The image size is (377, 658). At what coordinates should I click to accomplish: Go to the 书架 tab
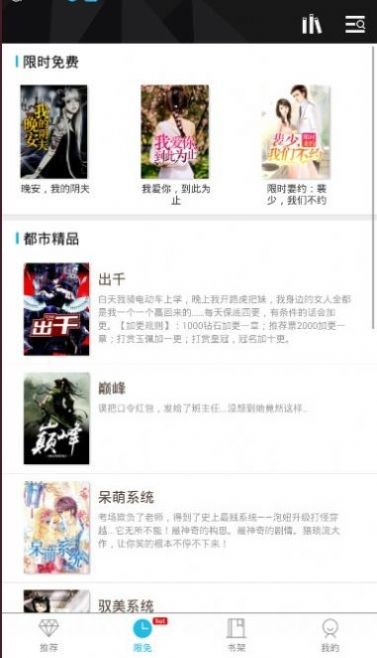tap(236, 635)
